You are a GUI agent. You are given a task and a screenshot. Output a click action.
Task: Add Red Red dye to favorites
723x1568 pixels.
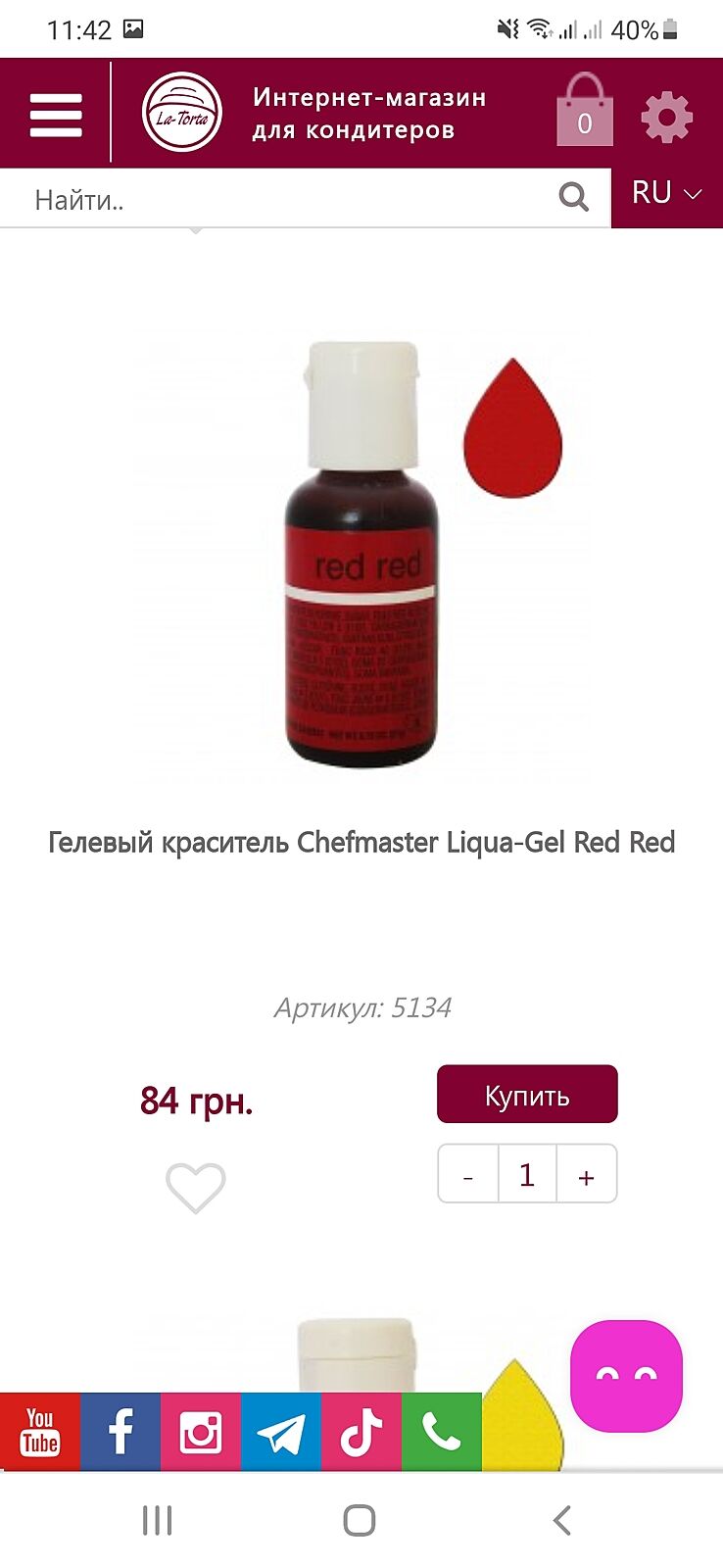196,1187
